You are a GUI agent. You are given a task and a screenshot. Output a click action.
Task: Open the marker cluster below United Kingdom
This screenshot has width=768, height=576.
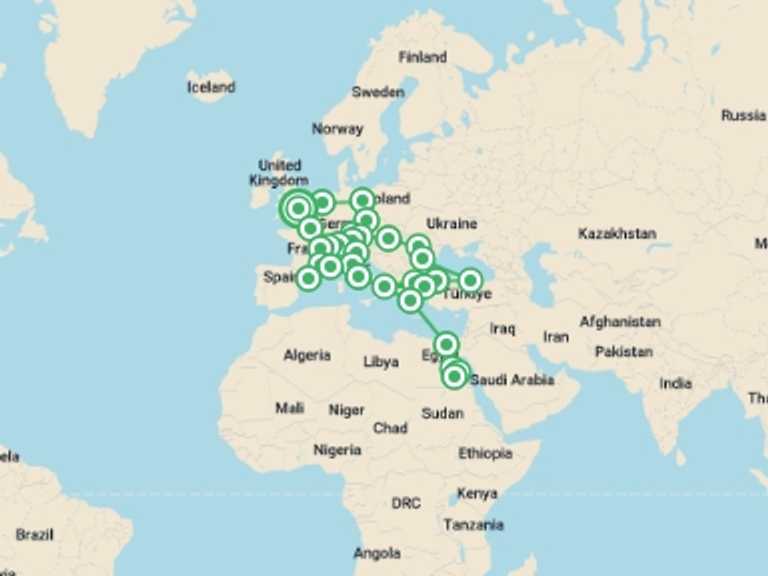click(297, 208)
